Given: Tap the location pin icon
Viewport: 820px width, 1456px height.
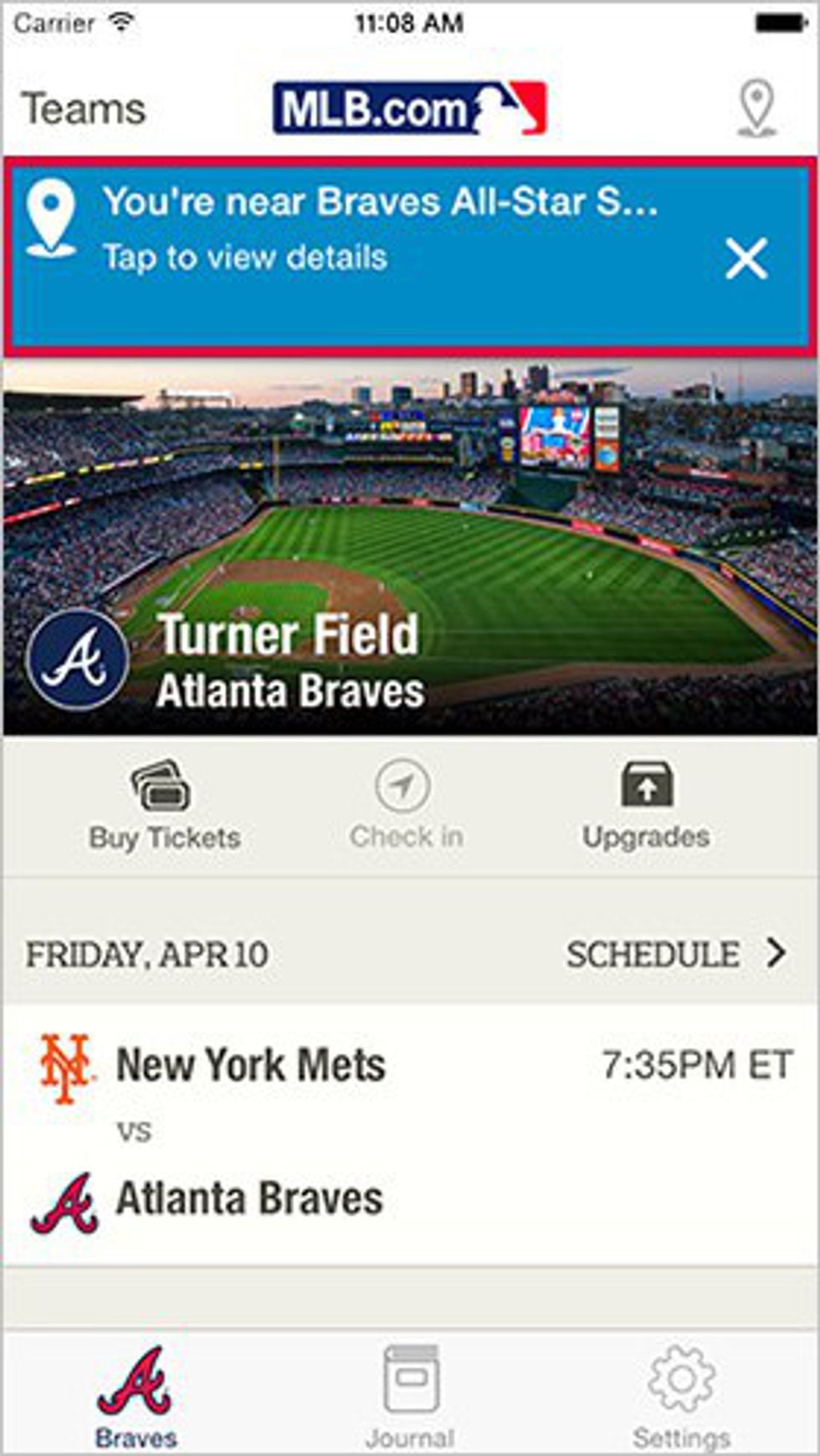Looking at the screenshot, I should [x=756, y=109].
